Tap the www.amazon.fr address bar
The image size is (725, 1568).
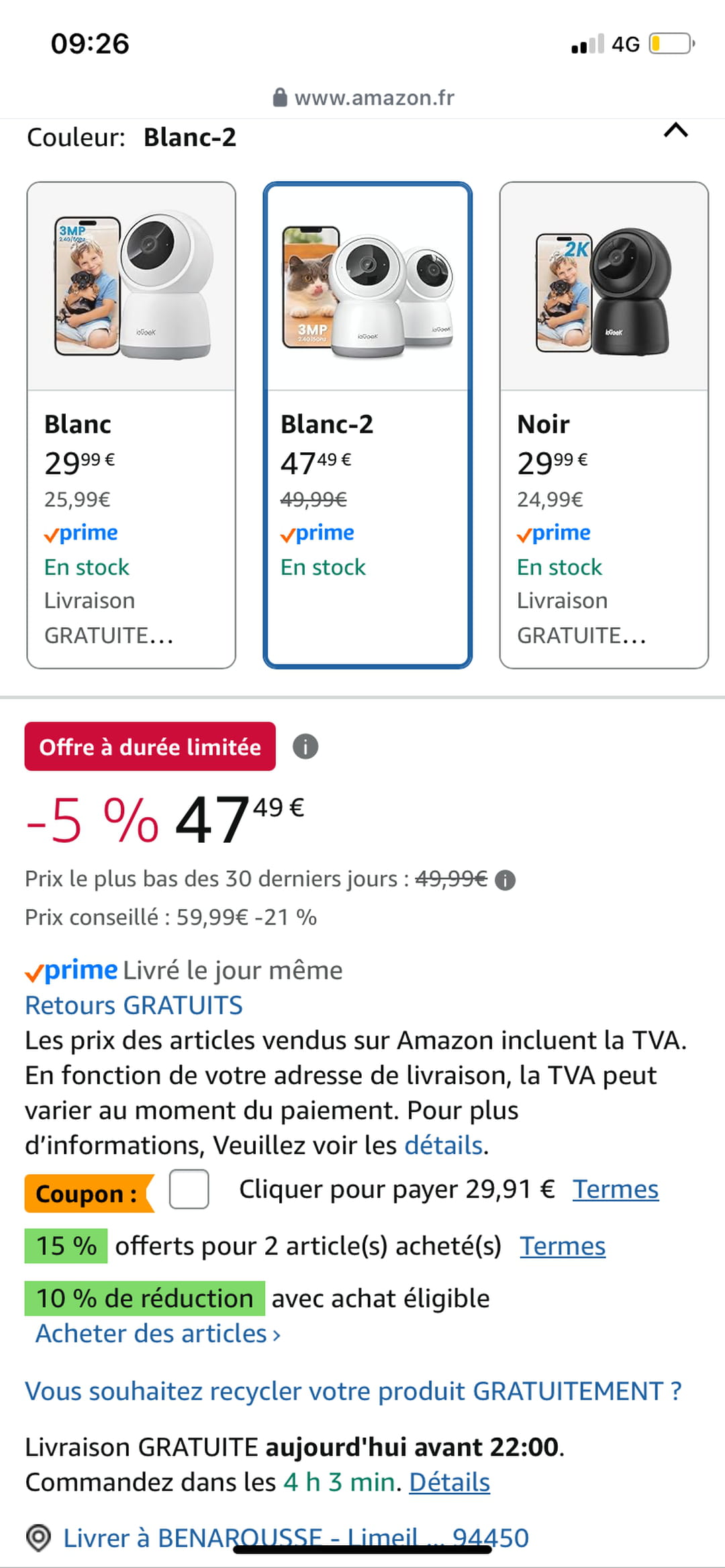tap(363, 98)
